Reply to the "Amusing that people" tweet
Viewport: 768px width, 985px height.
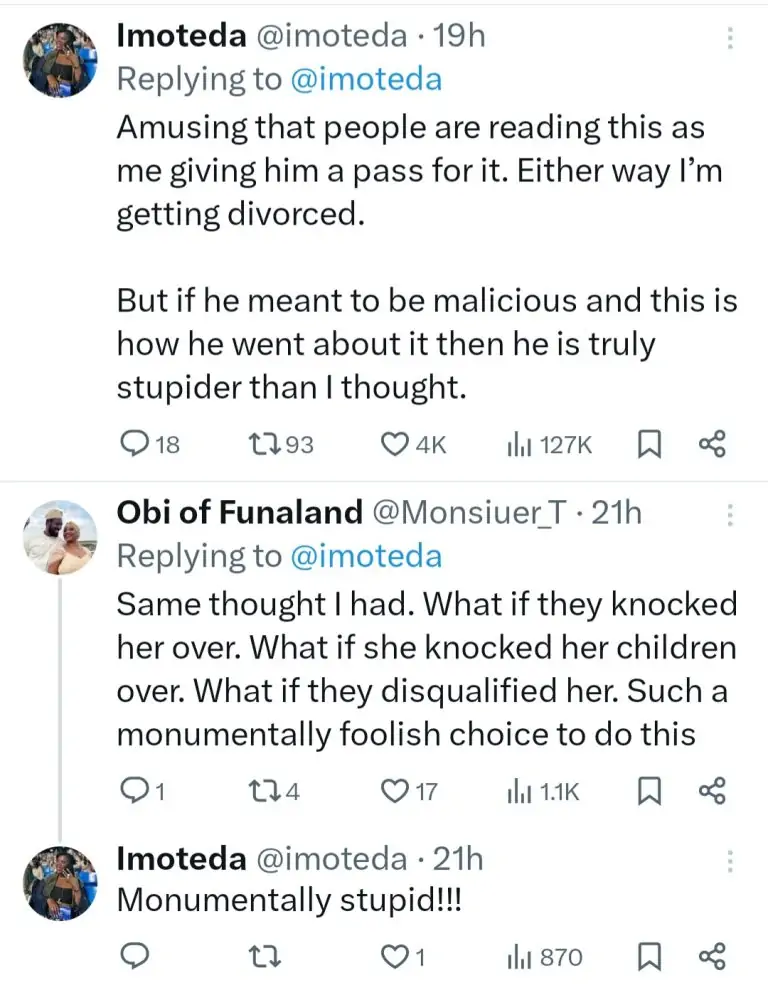134,445
